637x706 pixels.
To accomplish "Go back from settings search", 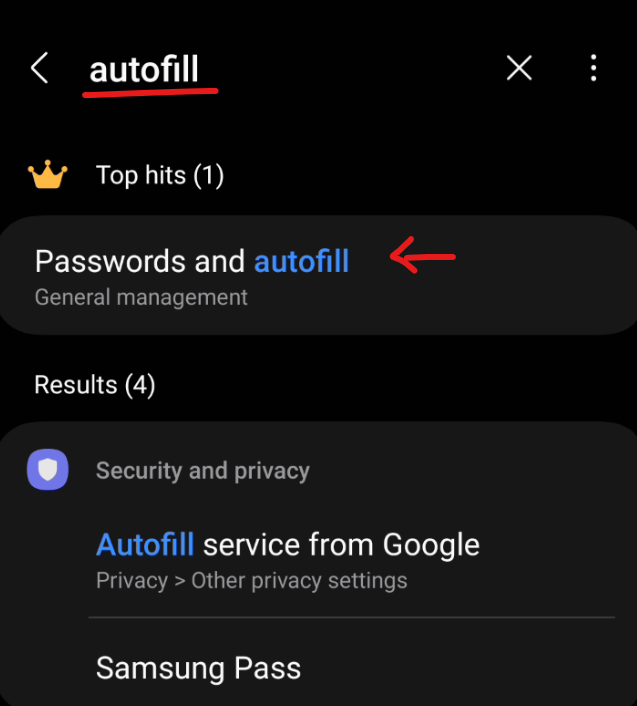I will 40,68.
